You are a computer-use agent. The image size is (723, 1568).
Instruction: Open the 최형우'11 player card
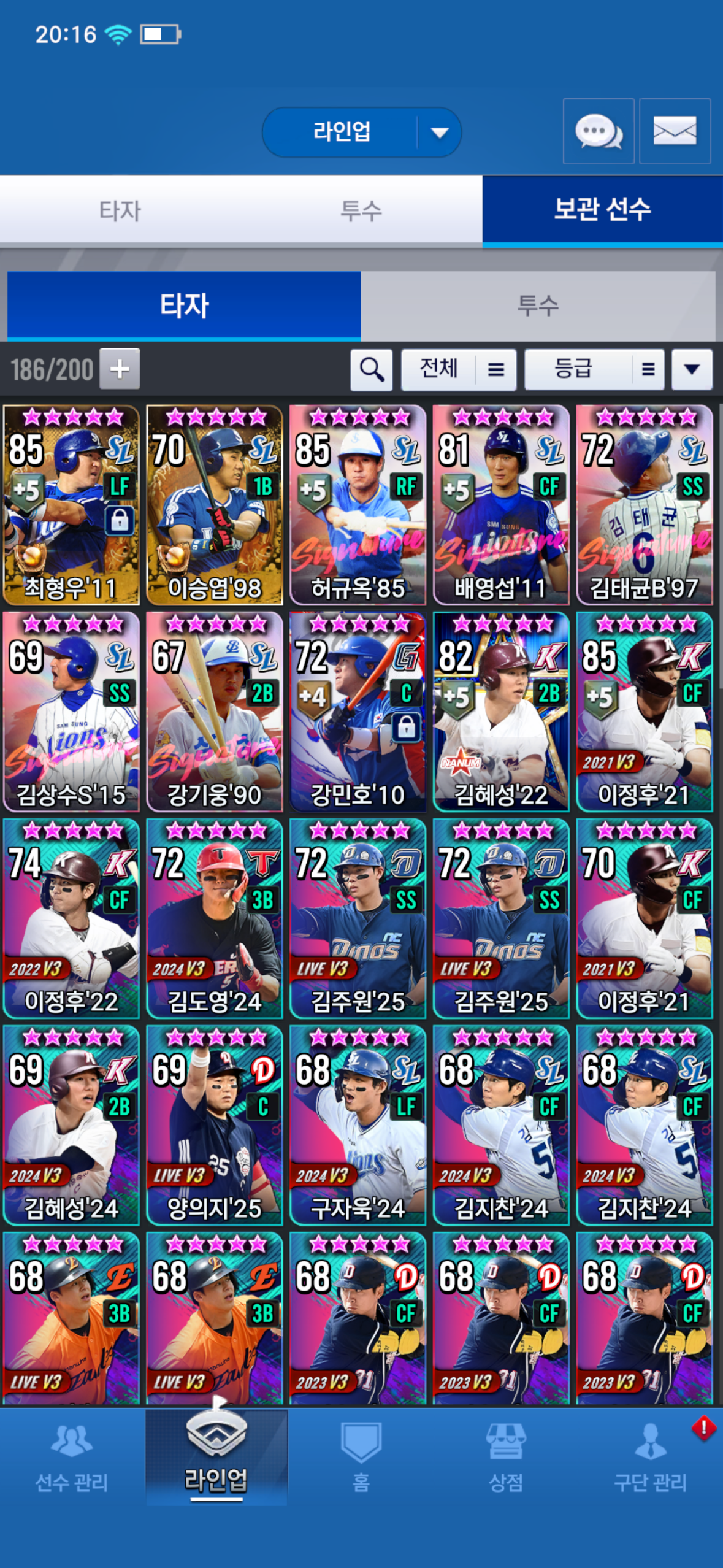pos(71,504)
